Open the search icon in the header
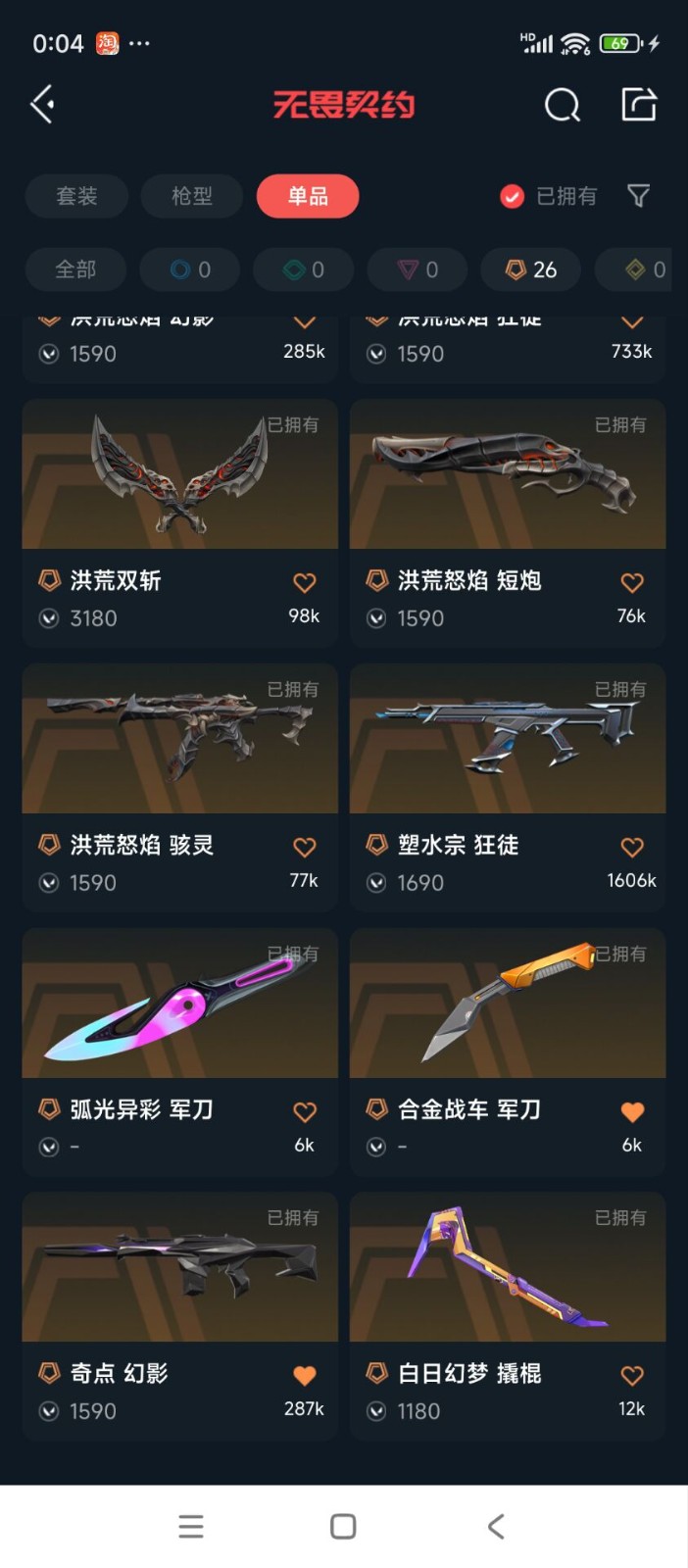 click(562, 104)
